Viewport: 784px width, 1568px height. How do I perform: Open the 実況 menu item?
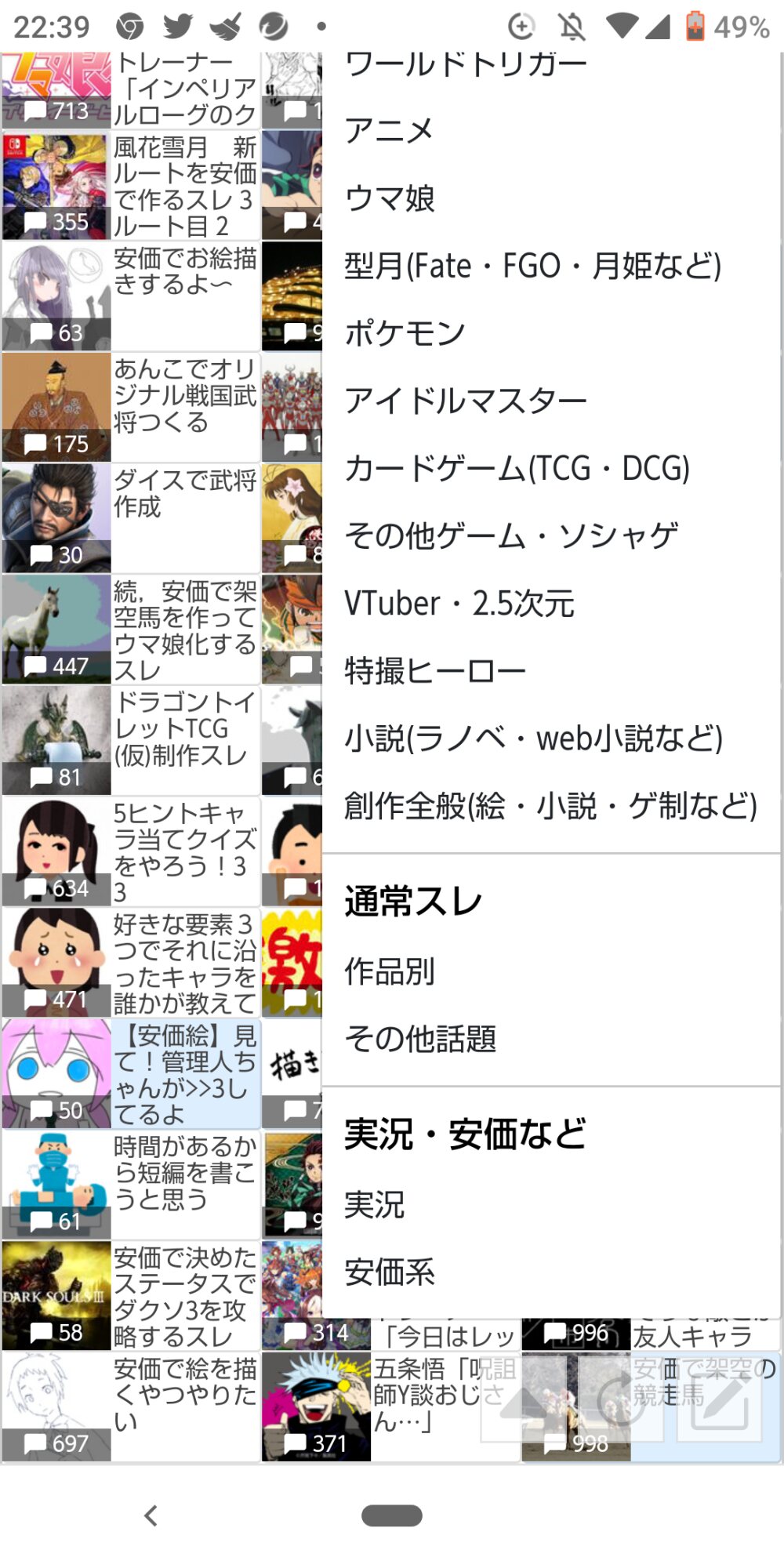[550, 1205]
